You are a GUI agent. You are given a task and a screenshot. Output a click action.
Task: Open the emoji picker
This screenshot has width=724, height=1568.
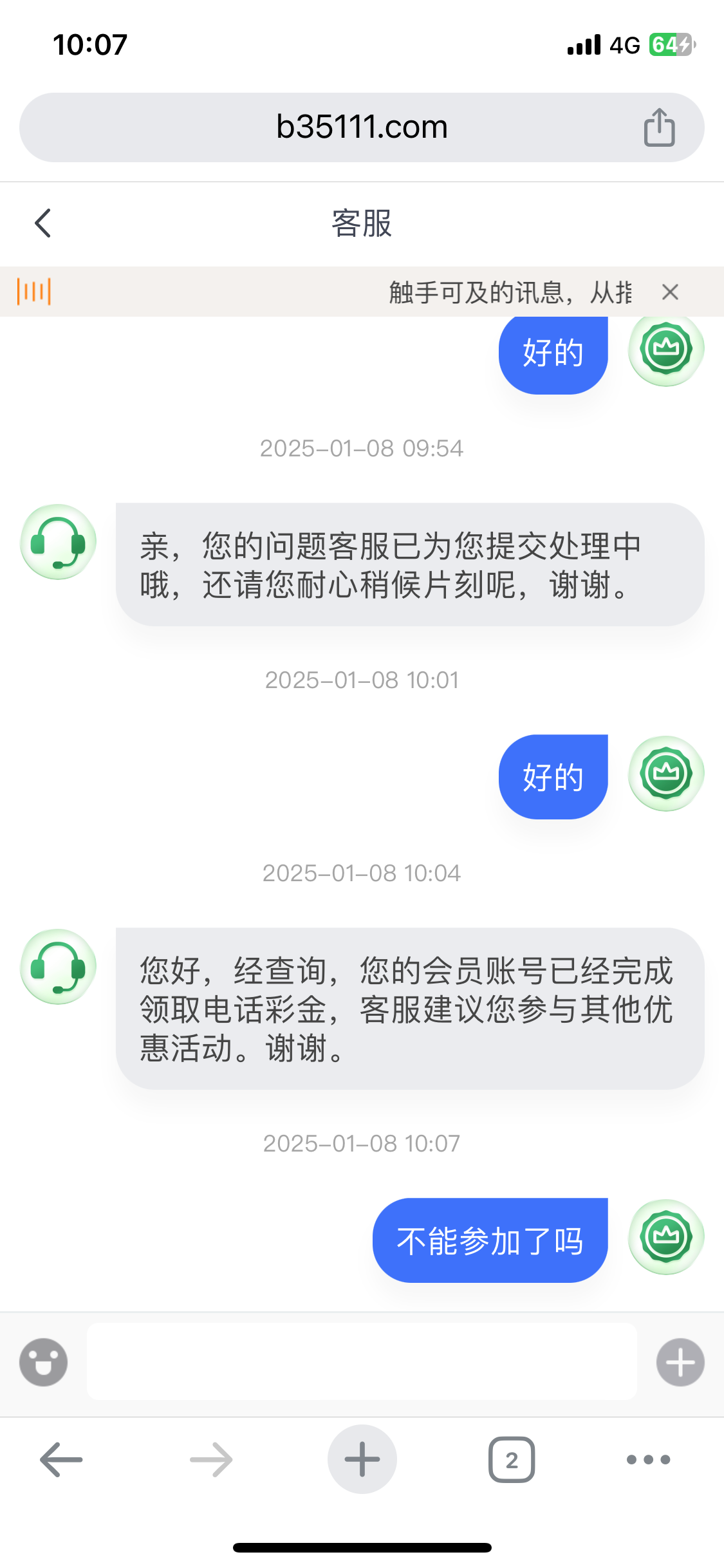[44, 1362]
